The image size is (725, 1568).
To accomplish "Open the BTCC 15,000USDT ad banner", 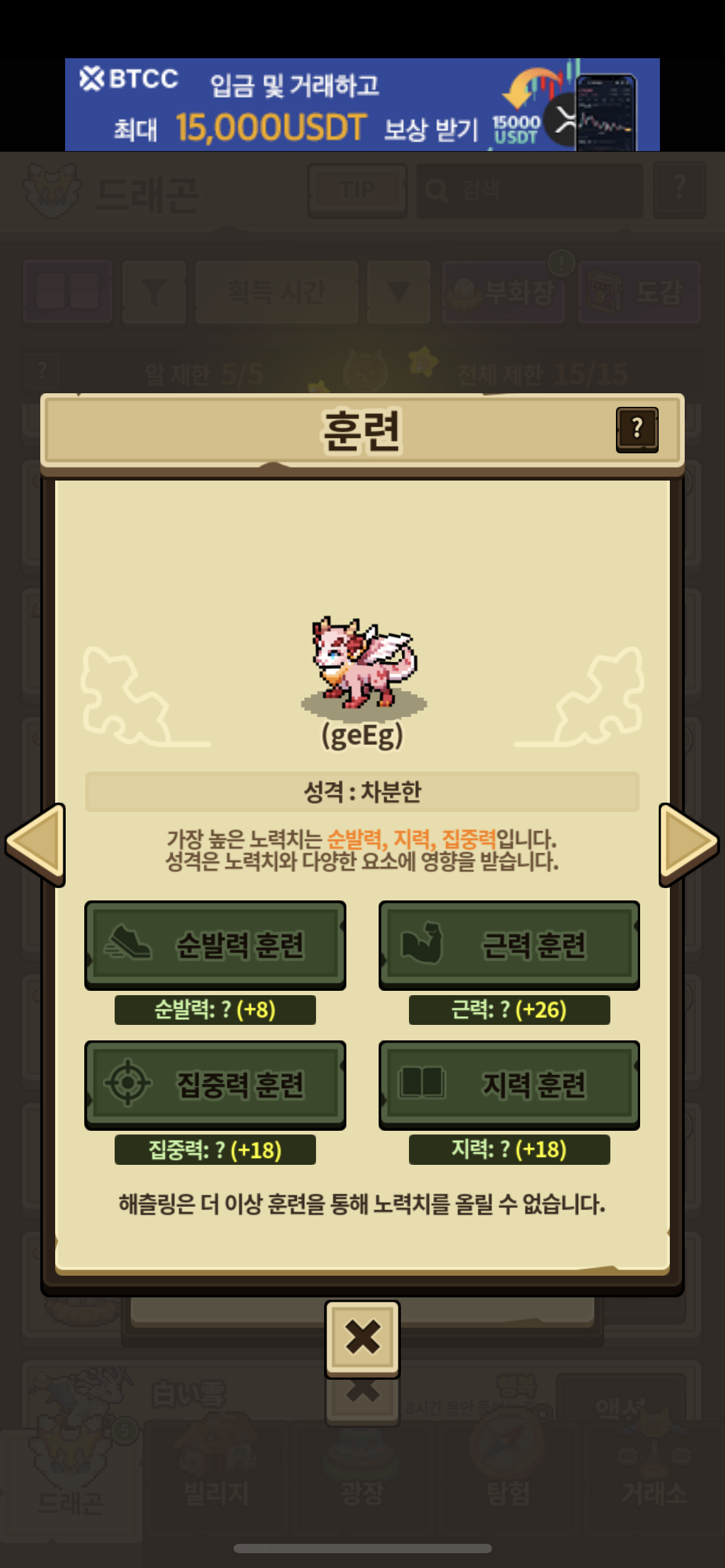I will coord(362,105).
